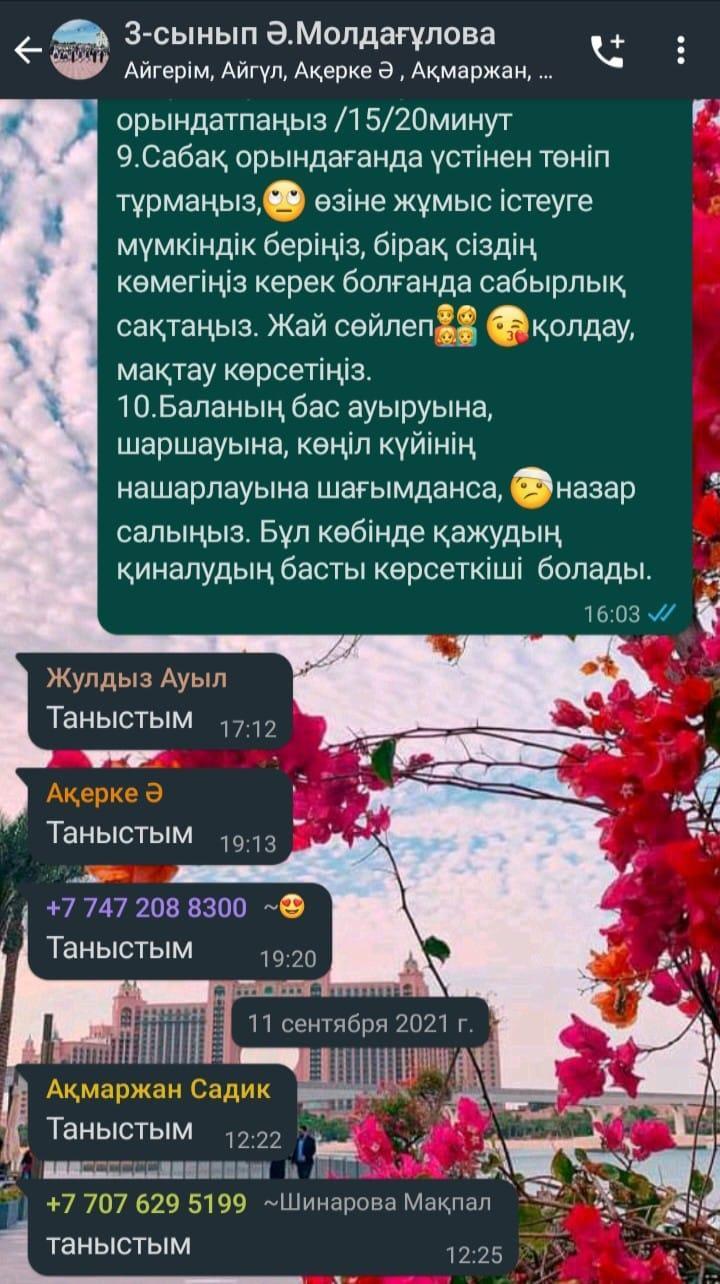Tap the sender name Жулдыз Ауыл
Image resolution: width=720 pixels, height=1284 pixels.
[x=136, y=679]
